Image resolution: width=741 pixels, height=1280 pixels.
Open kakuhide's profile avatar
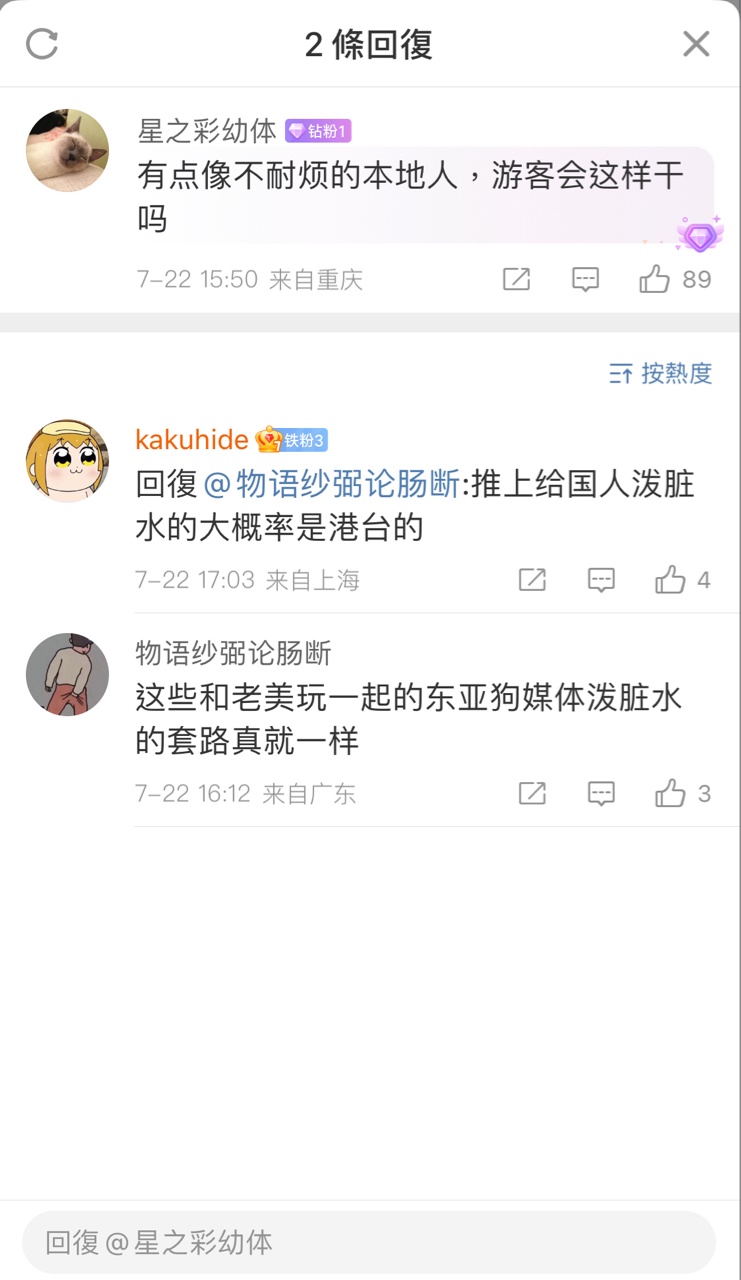(x=67, y=461)
